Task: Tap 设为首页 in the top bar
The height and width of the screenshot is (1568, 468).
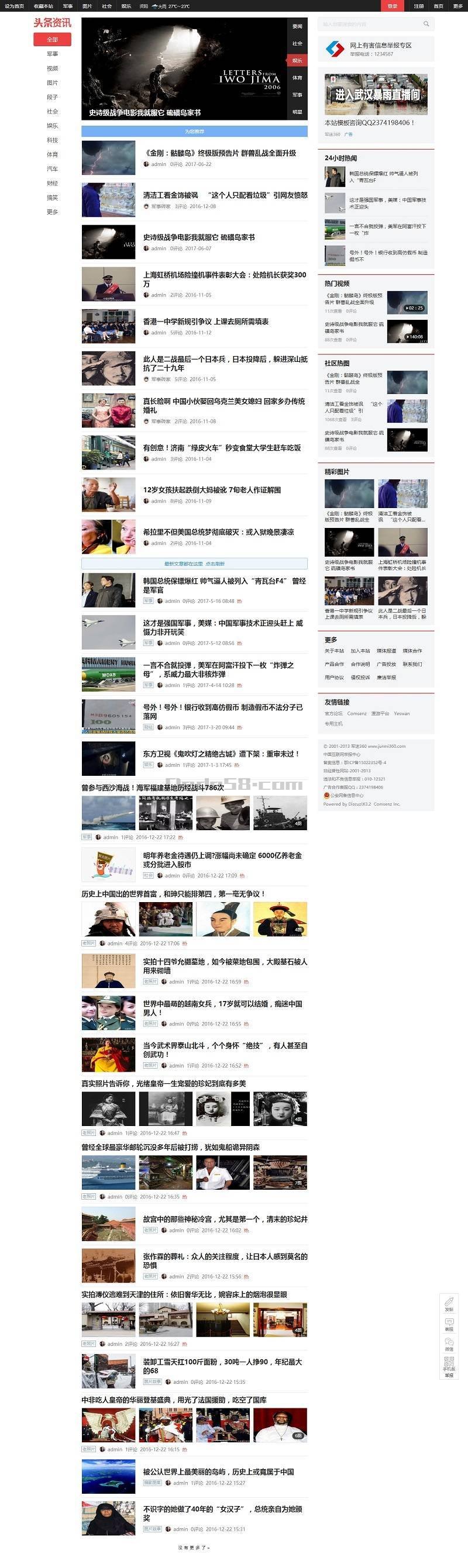Action: (14, 6)
